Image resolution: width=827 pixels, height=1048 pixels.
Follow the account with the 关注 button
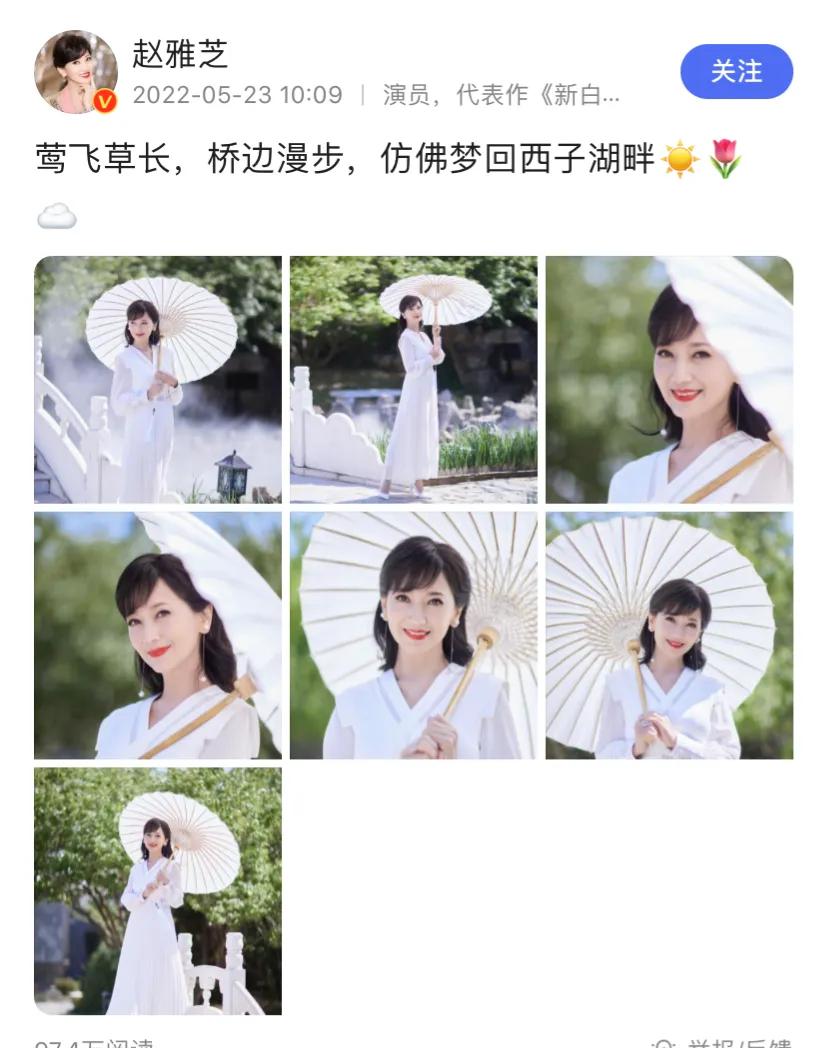(736, 72)
